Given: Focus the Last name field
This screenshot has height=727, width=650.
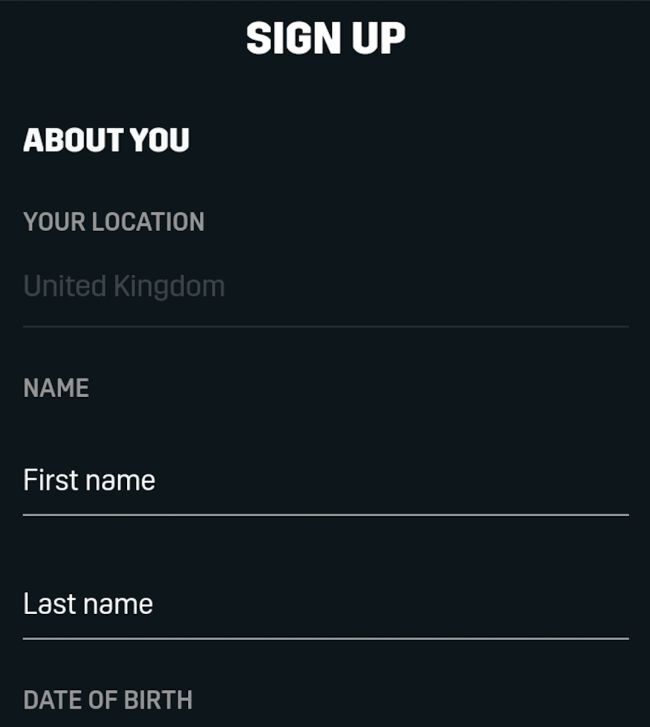Looking at the screenshot, I should coord(325,604).
